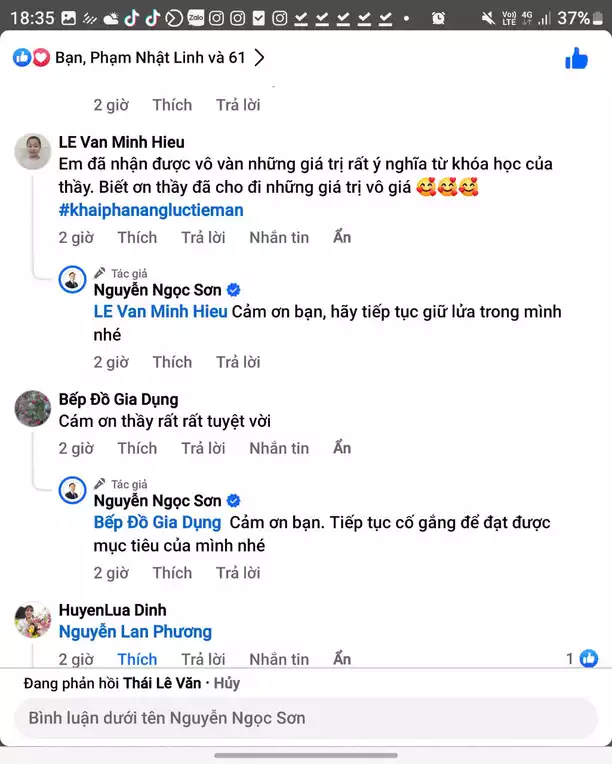The height and width of the screenshot is (764, 612).
Task: Focus the comment field as Nguyễn Ngọc Sơn
Action: (305, 718)
